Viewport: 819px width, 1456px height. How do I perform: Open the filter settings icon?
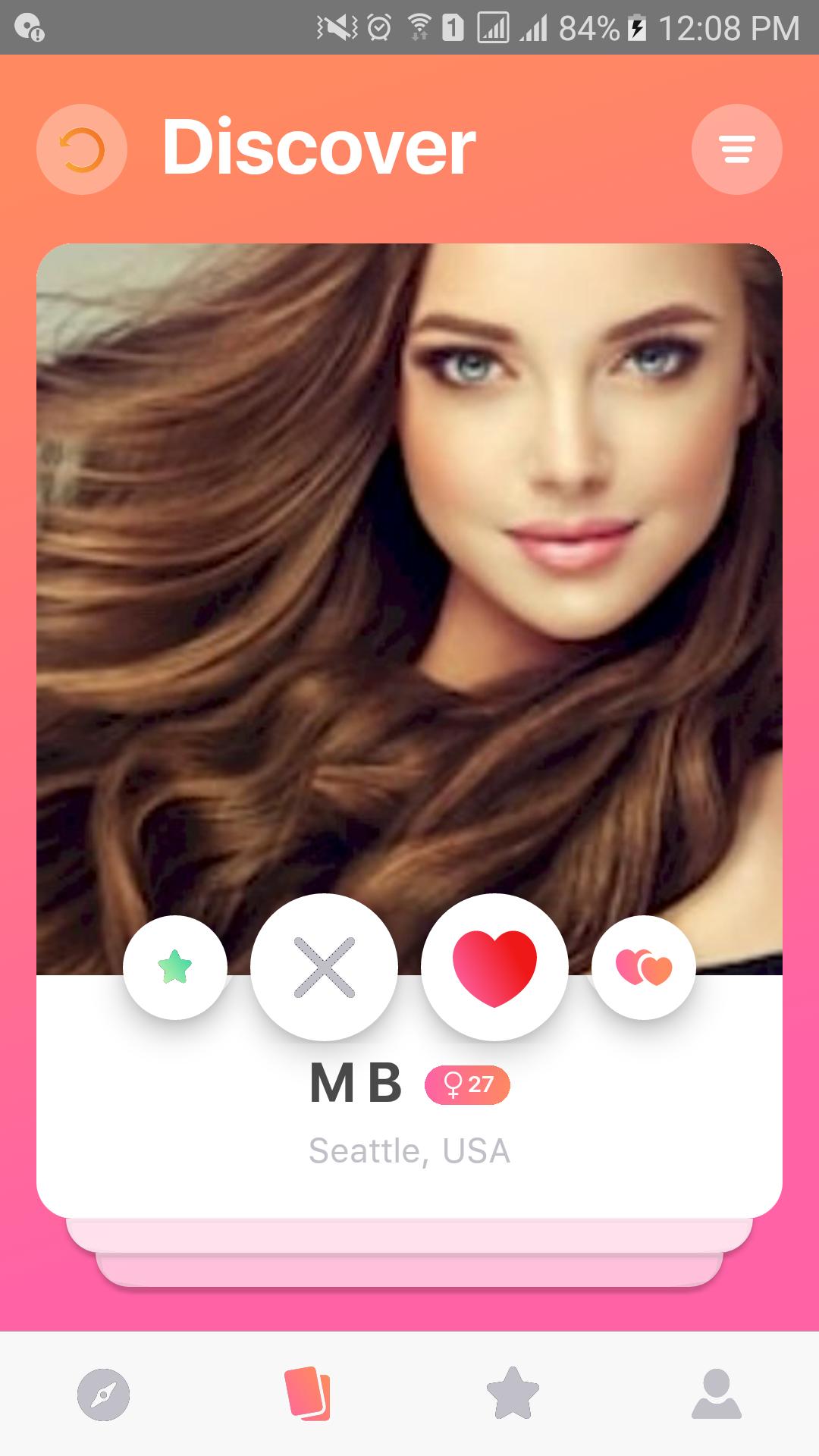pyautogui.click(x=736, y=149)
